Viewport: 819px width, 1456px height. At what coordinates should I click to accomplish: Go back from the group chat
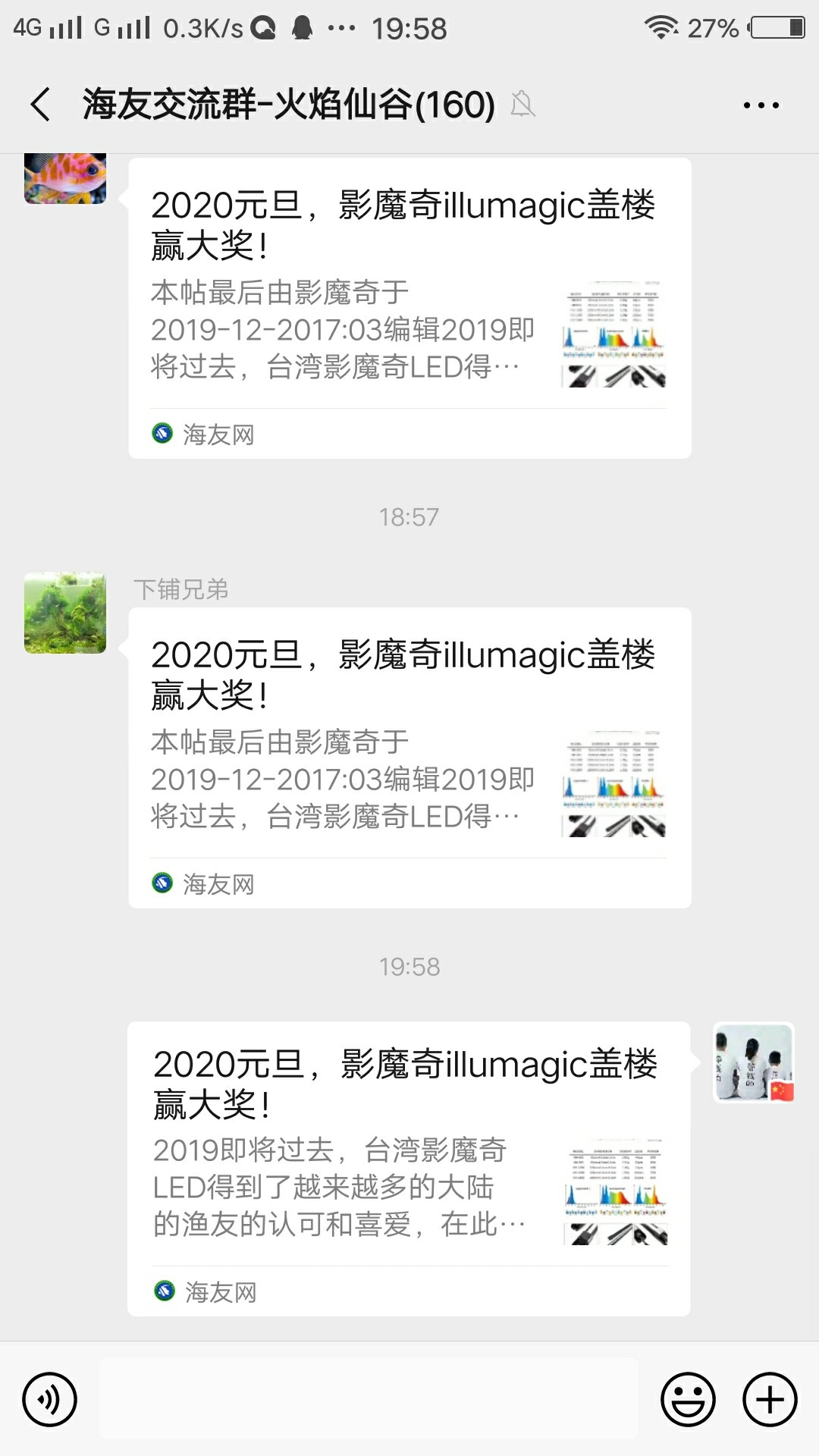click(41, 105)
